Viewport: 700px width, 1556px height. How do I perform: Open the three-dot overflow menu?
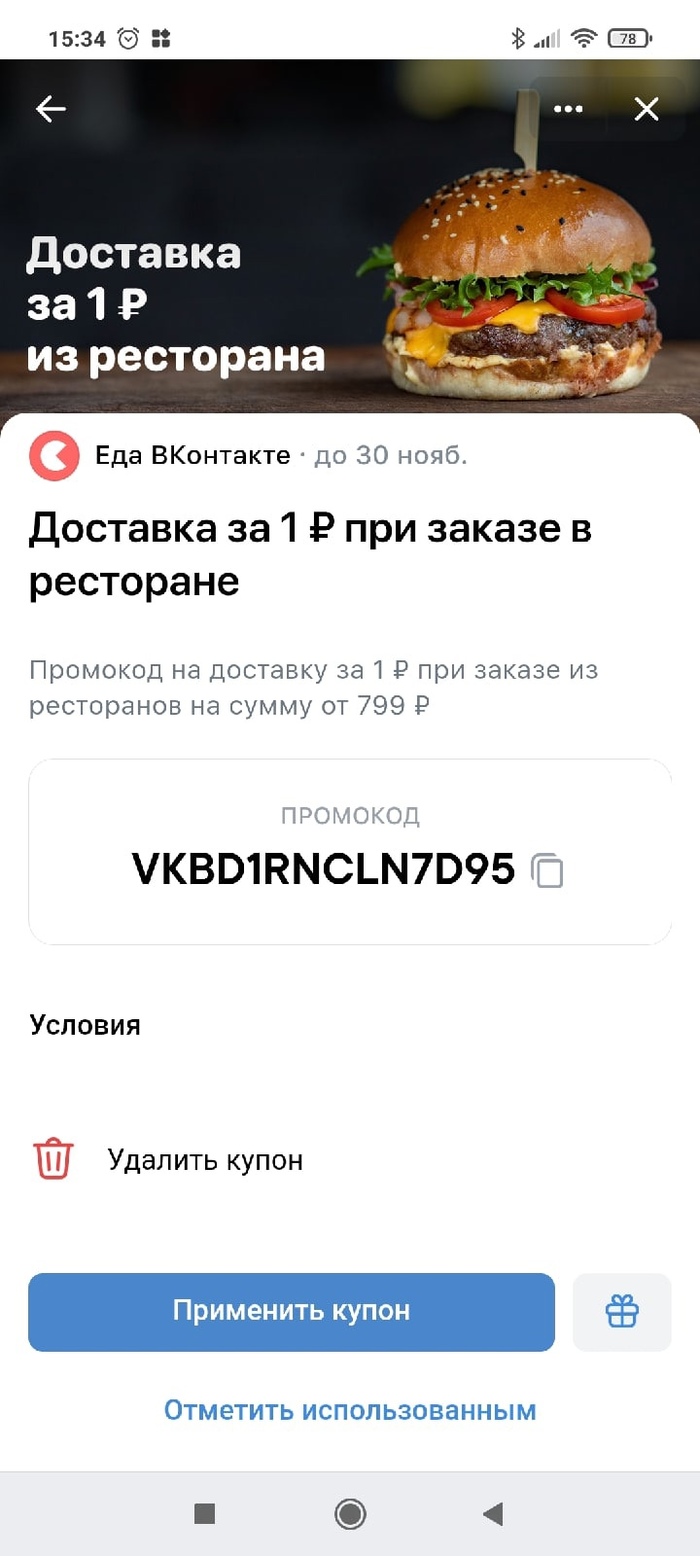[x=568, y=109]
